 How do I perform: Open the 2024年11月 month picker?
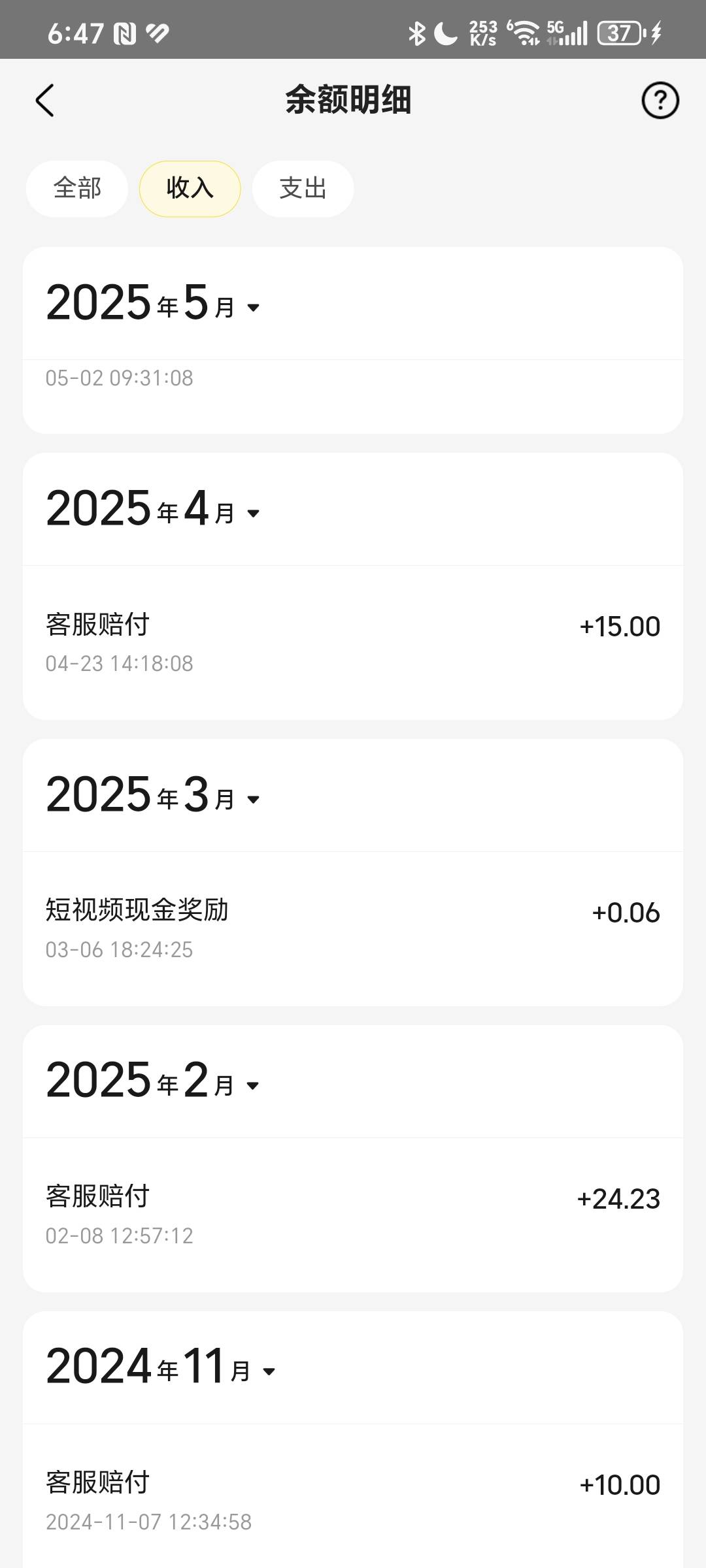click(161, 1367)
